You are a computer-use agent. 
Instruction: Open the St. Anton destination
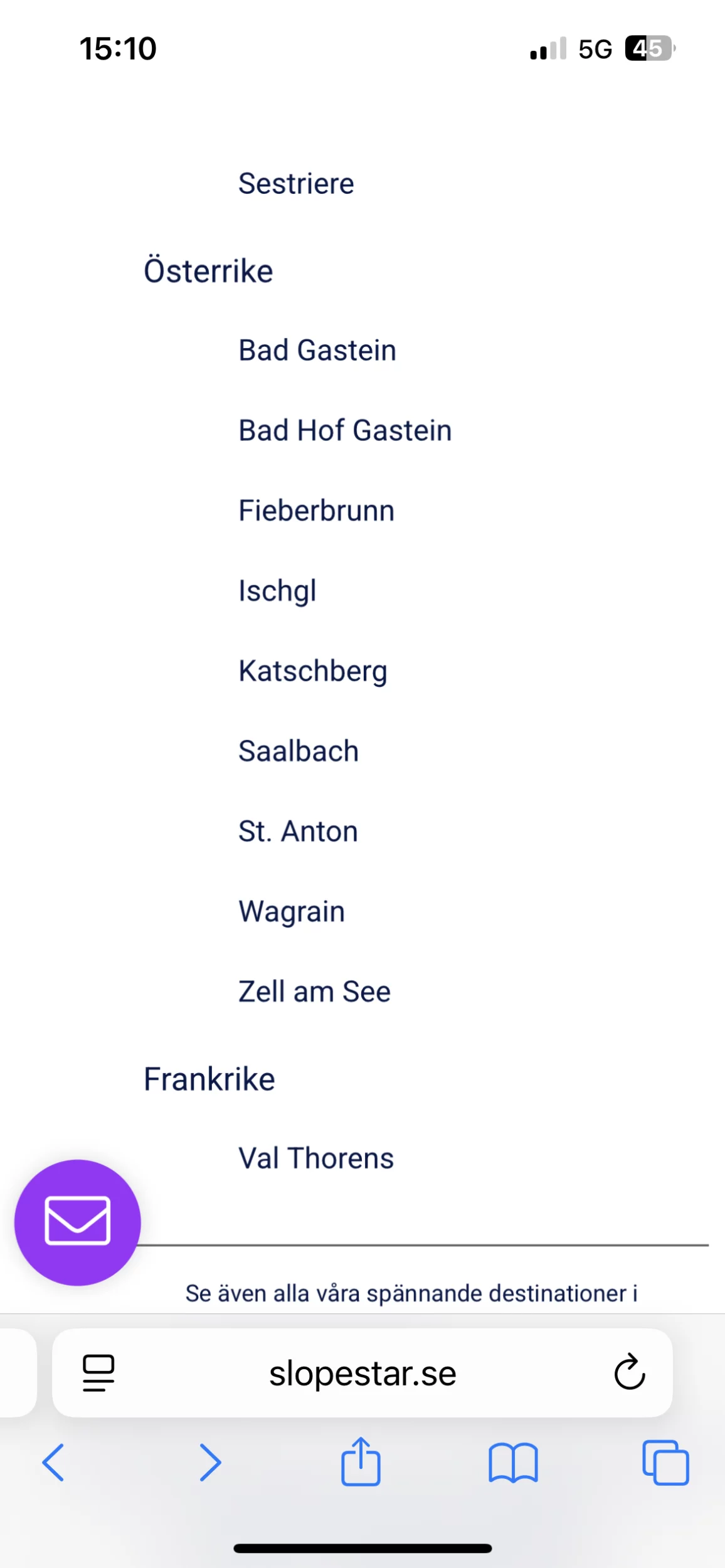298,832
